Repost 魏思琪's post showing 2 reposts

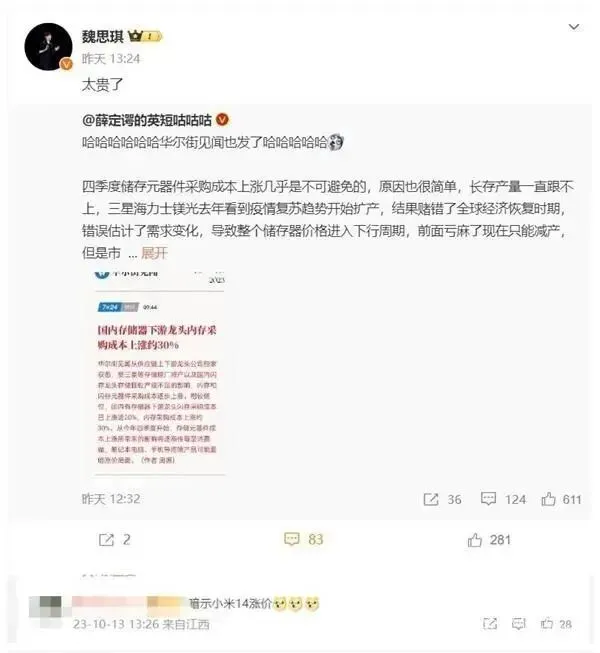(x=115, y=539)
